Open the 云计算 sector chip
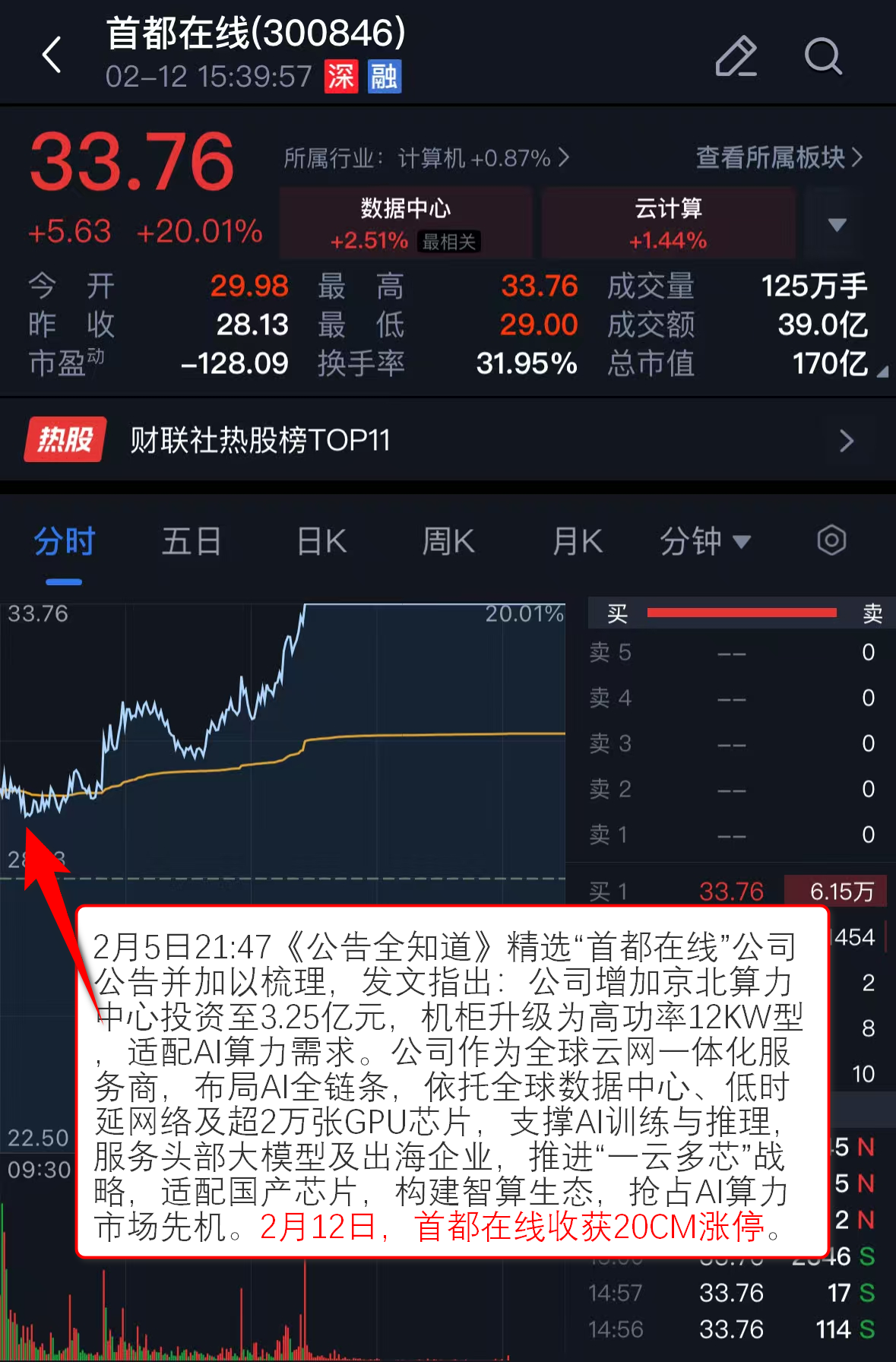The width and height of the screenshot is (896, 1362). [x=668, y=223]
